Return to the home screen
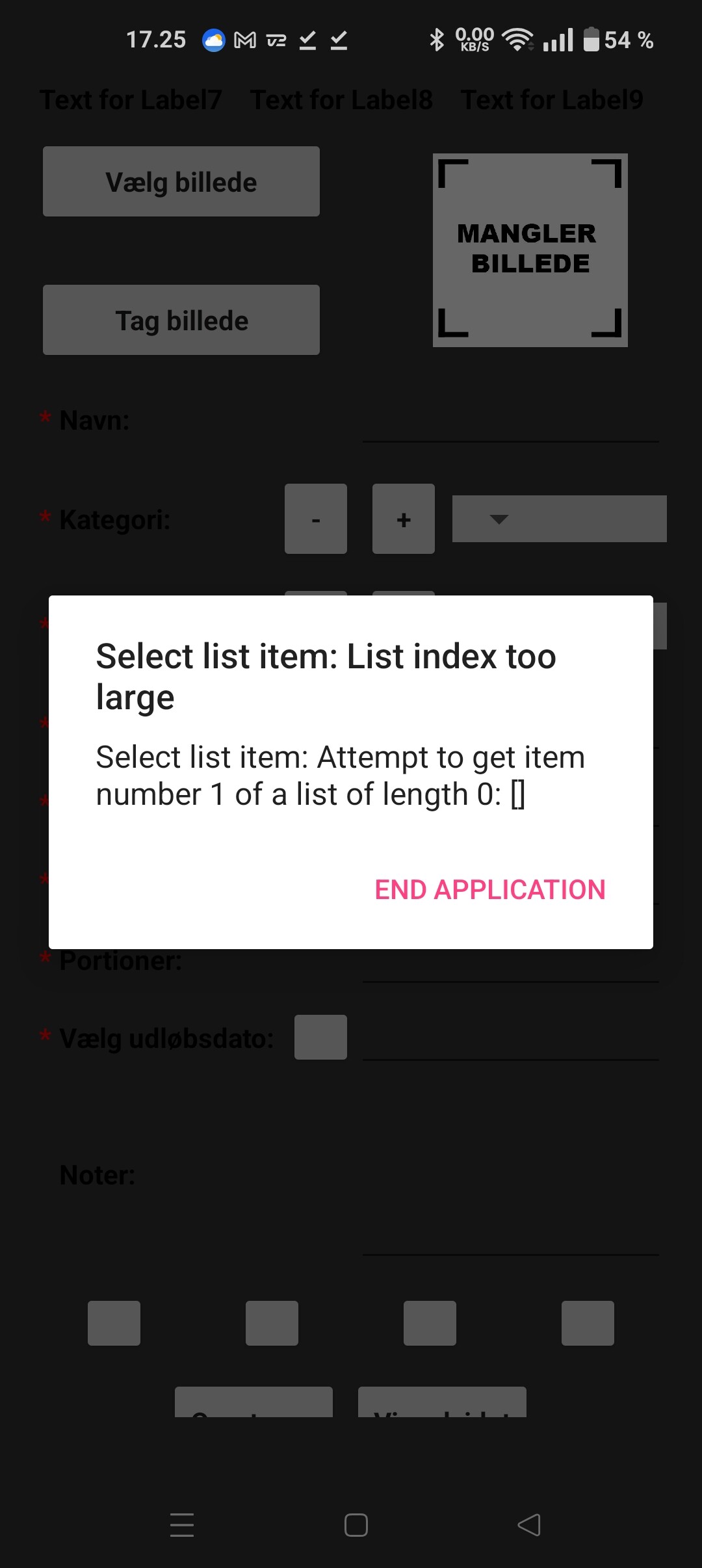 tap(356, 1524)
